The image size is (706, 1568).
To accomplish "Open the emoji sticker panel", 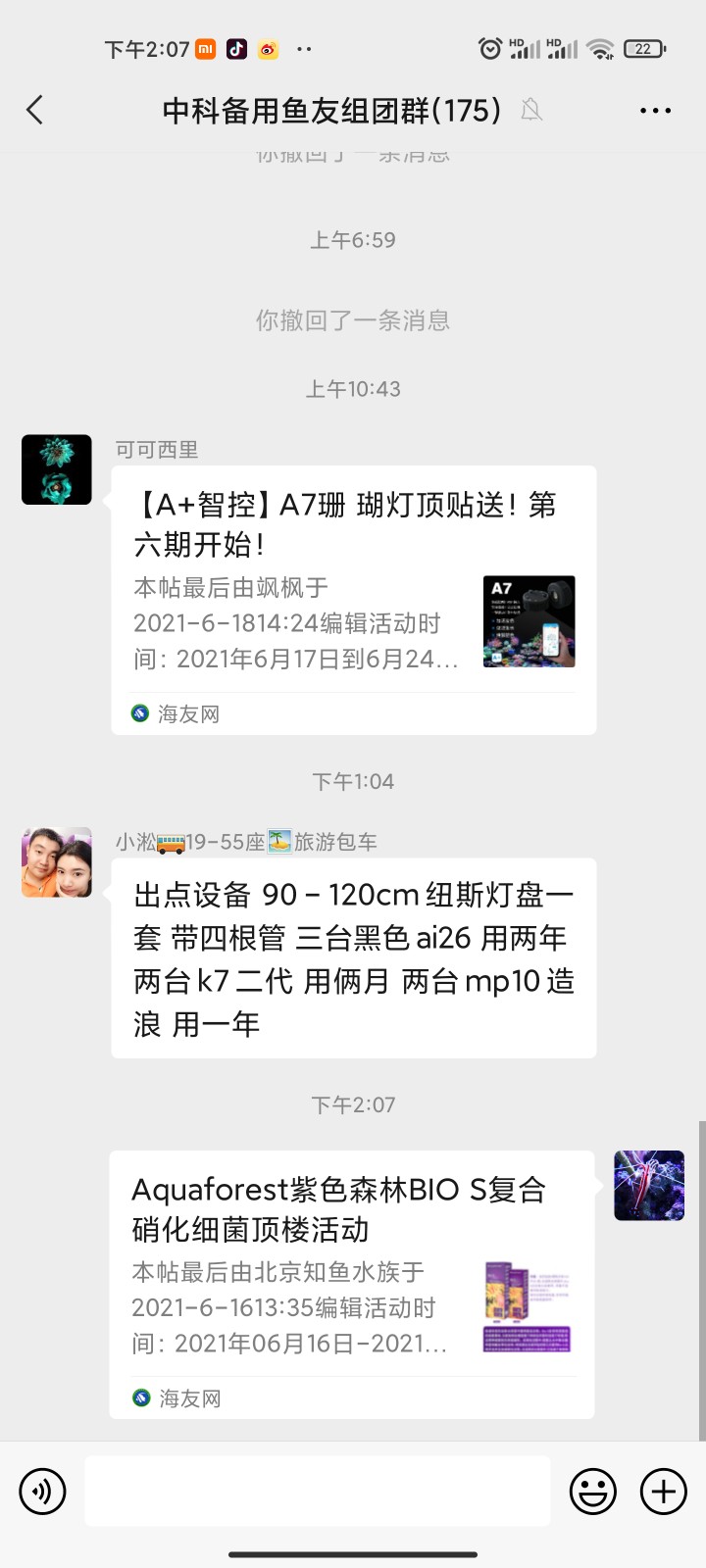I will coord(593,1492).
